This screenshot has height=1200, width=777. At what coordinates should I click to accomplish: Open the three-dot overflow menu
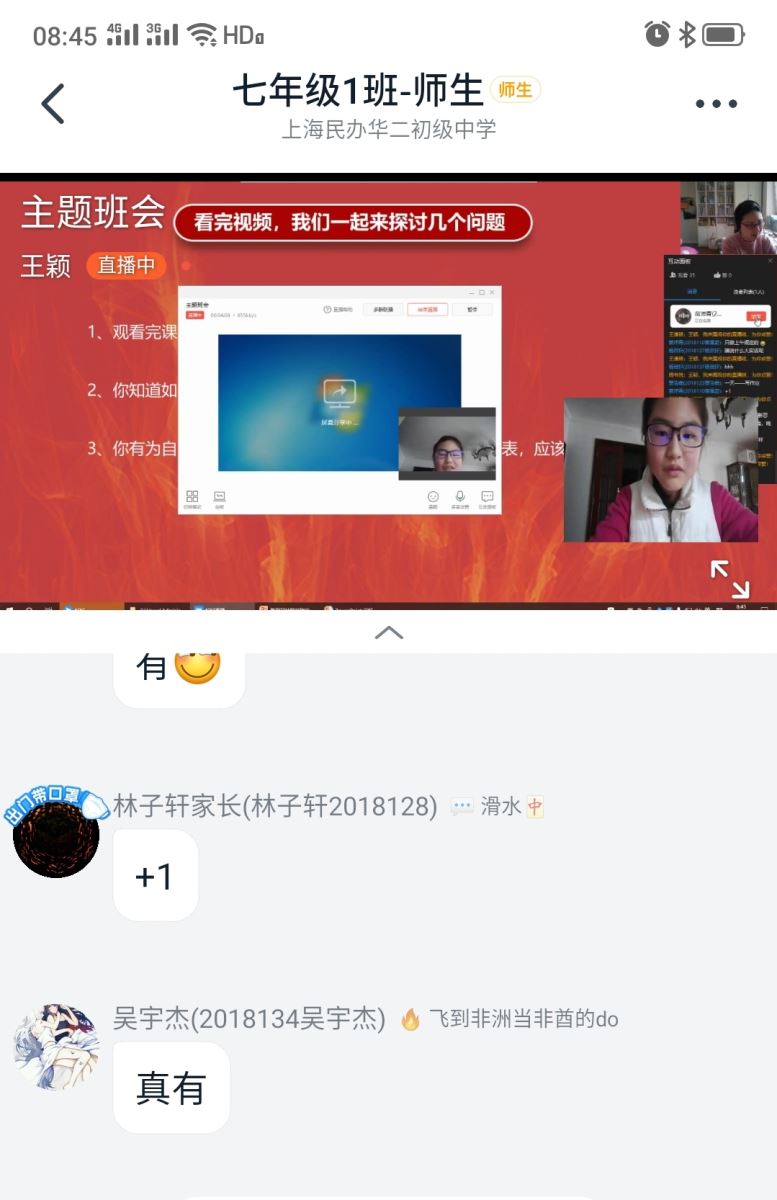point(715,104)
